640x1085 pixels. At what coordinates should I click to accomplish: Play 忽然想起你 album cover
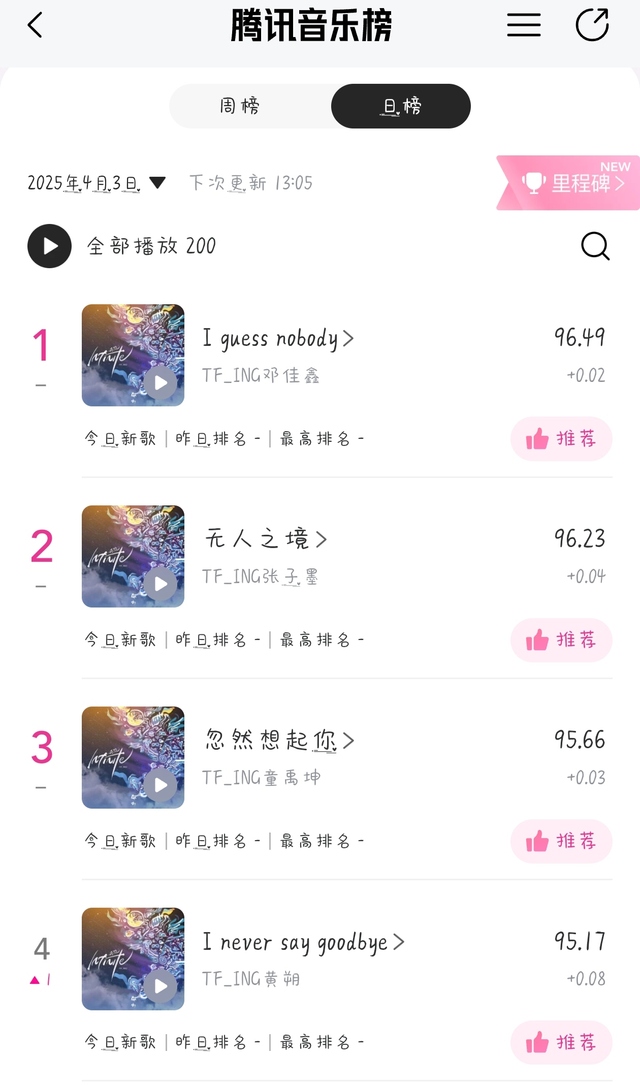(133, 758)
